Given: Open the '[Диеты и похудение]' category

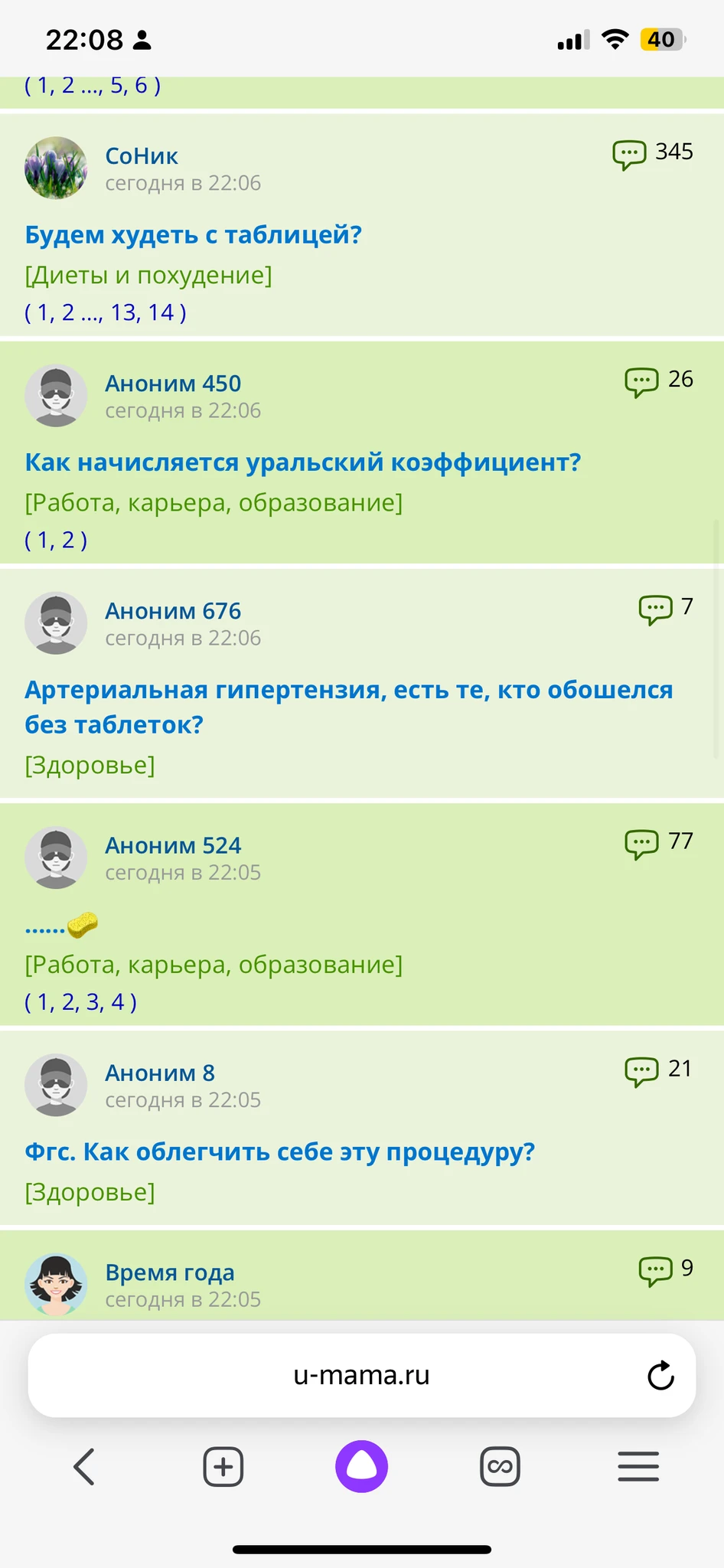Looking at the screenshot, I should click(x=148, y=275).
